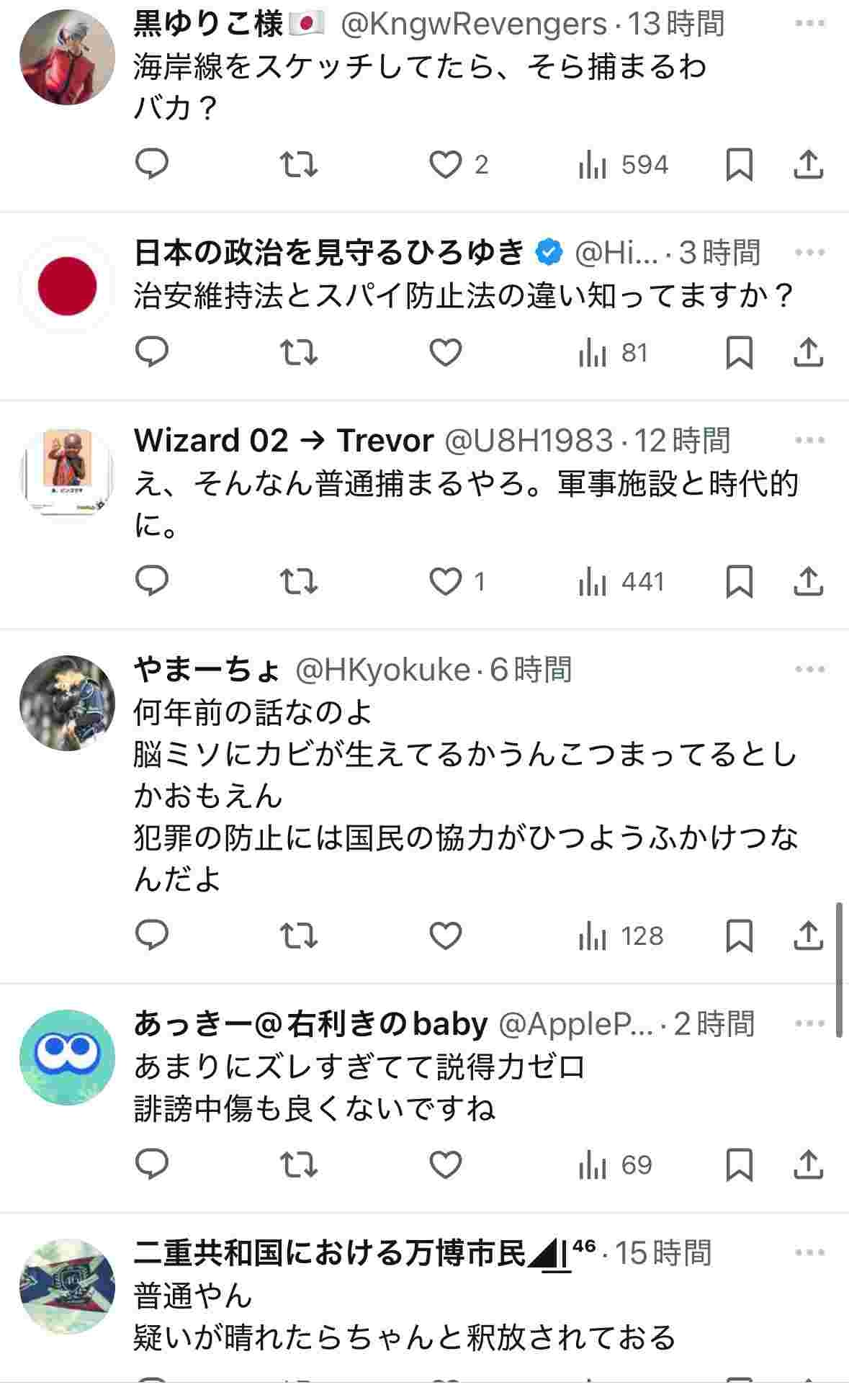
Task: Open 黒ゆりこ様's profile picture
Action: point(67,58)
